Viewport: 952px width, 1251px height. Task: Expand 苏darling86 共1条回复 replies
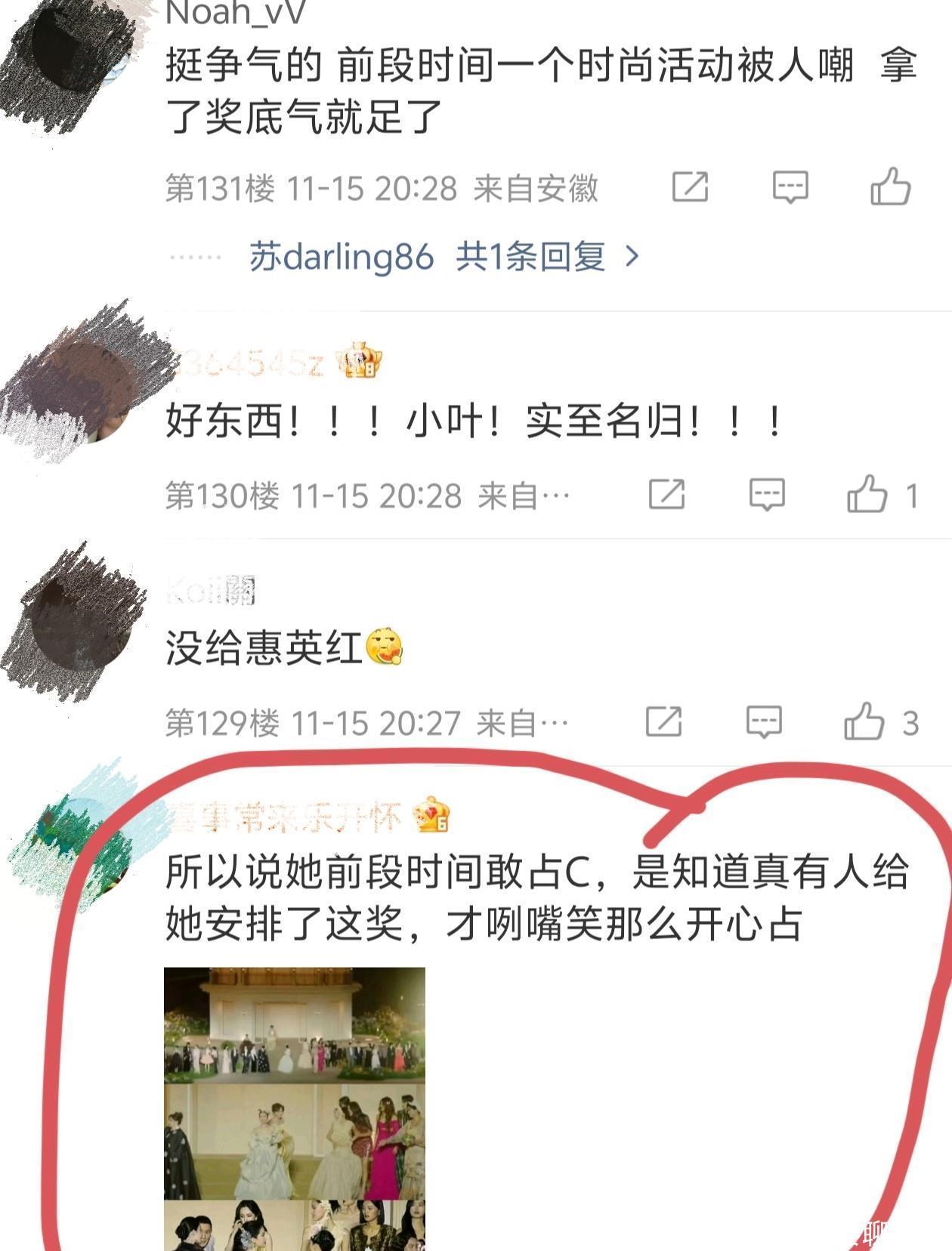tap(444, 257)
